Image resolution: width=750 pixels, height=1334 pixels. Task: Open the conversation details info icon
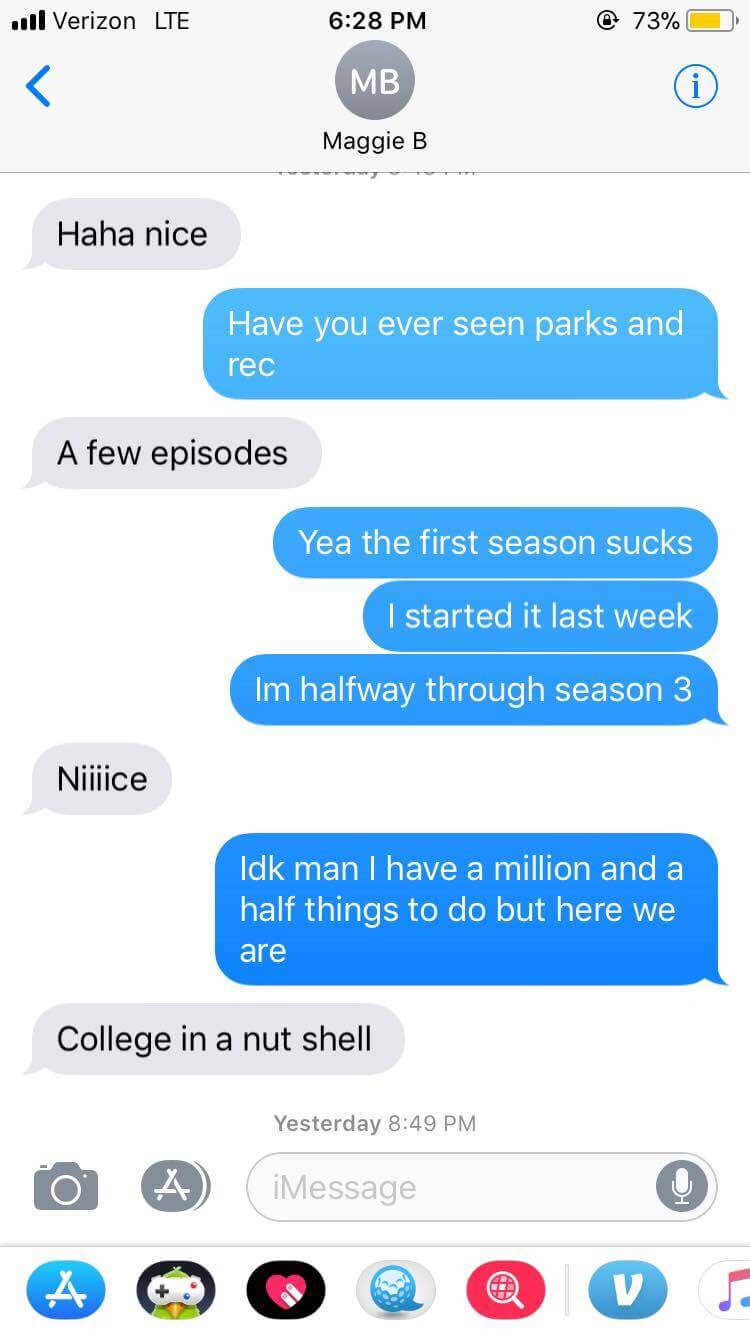696,87
